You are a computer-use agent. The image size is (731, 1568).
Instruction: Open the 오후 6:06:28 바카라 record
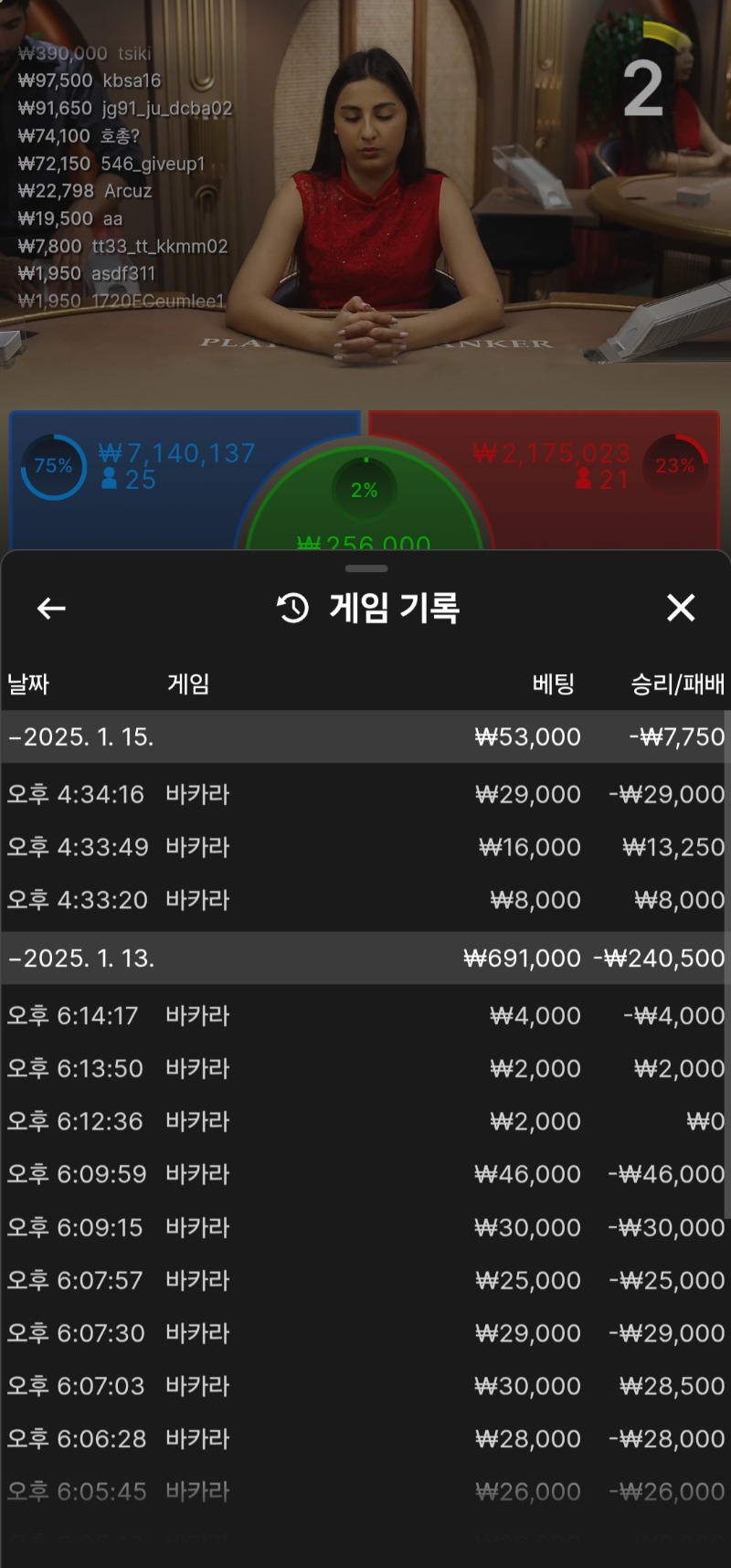(x=365, y=1439)
